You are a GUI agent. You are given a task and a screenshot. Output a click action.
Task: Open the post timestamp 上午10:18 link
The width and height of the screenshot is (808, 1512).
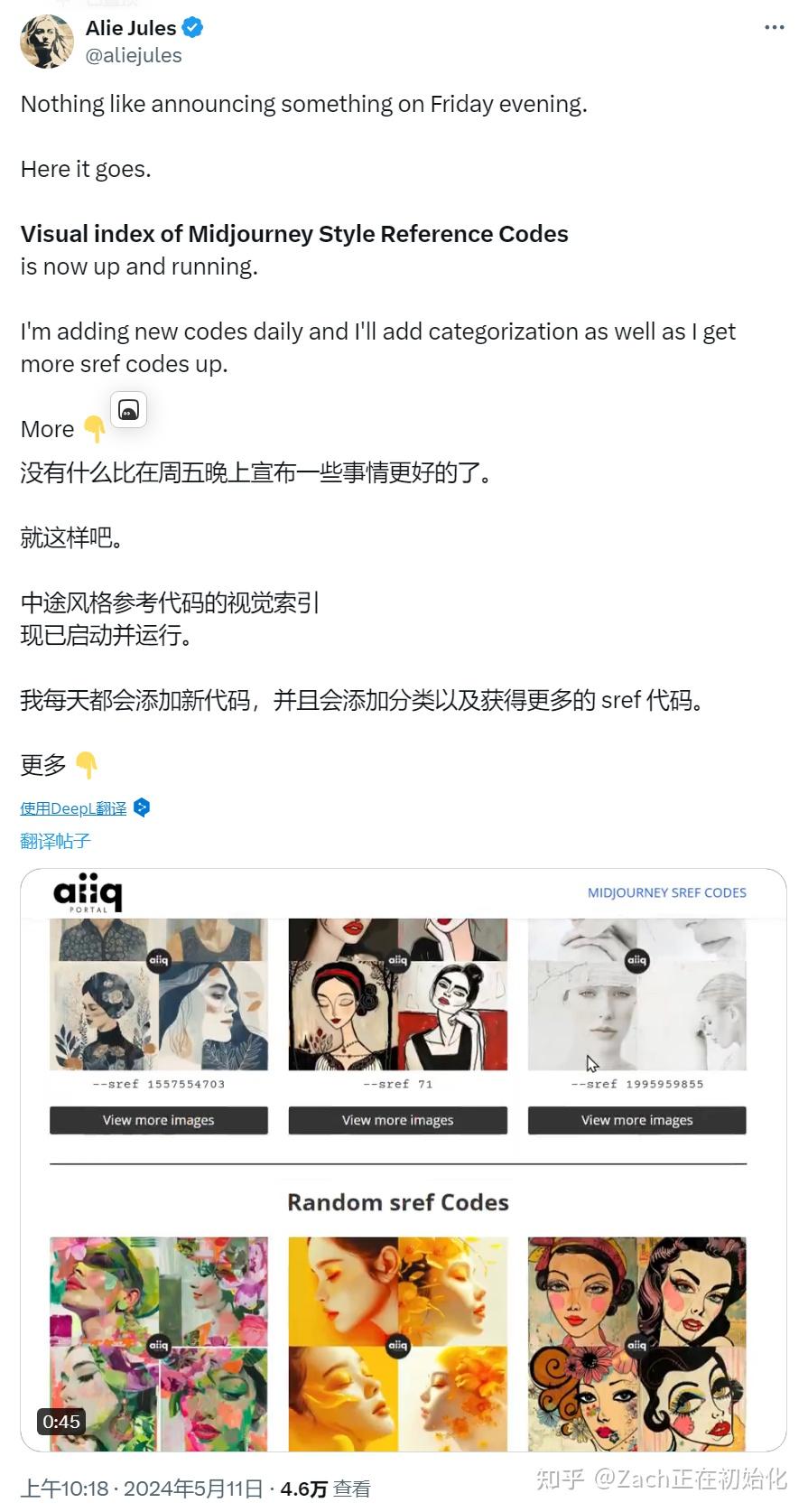[64, 1489]
